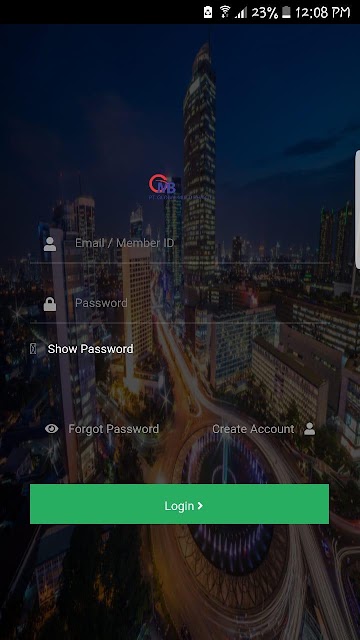Open the Forgot Password link
This screenshot has height=640, width=360.
pos(113,429)
